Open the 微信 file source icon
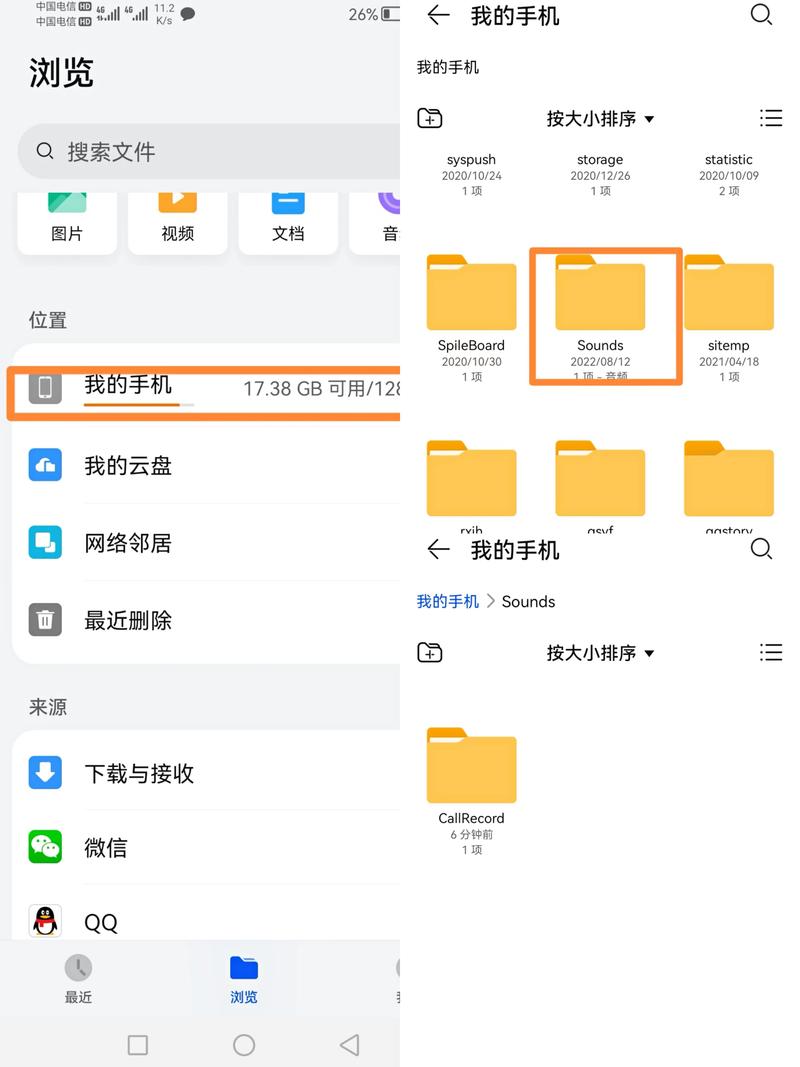The height and width of the screenshot is (1067, 800). coord(45,847)
